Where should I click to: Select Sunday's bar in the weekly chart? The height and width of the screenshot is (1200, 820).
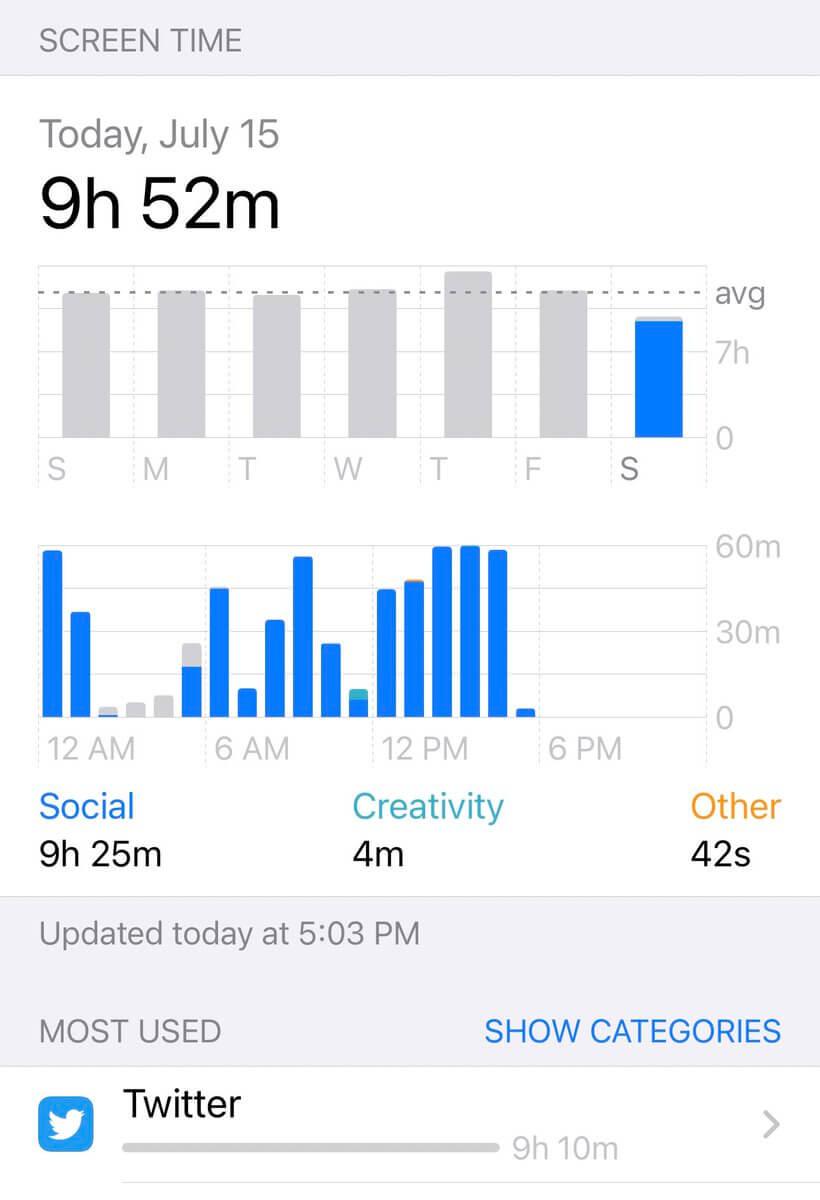tap(86, 365)
